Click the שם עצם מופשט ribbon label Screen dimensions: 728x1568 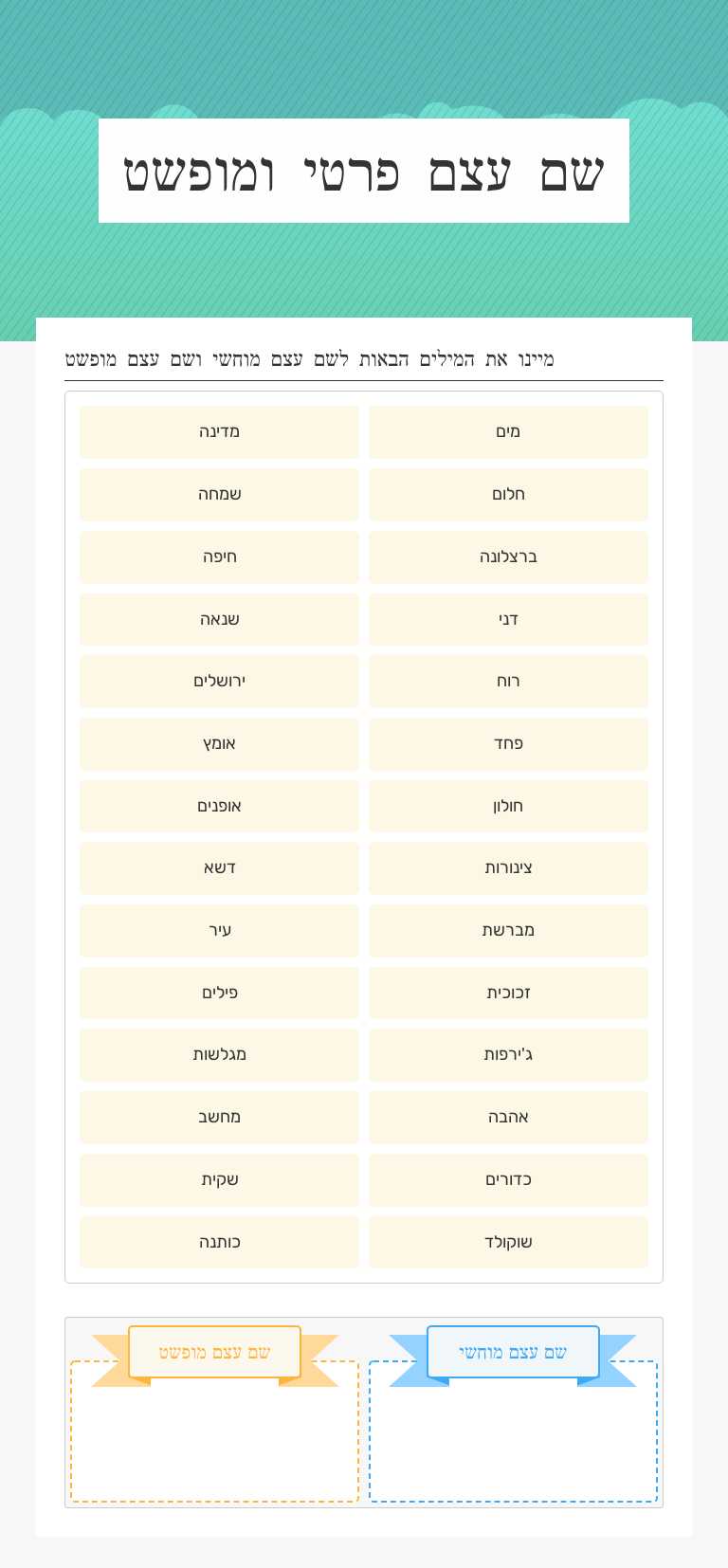click(x=214, y=1352)
